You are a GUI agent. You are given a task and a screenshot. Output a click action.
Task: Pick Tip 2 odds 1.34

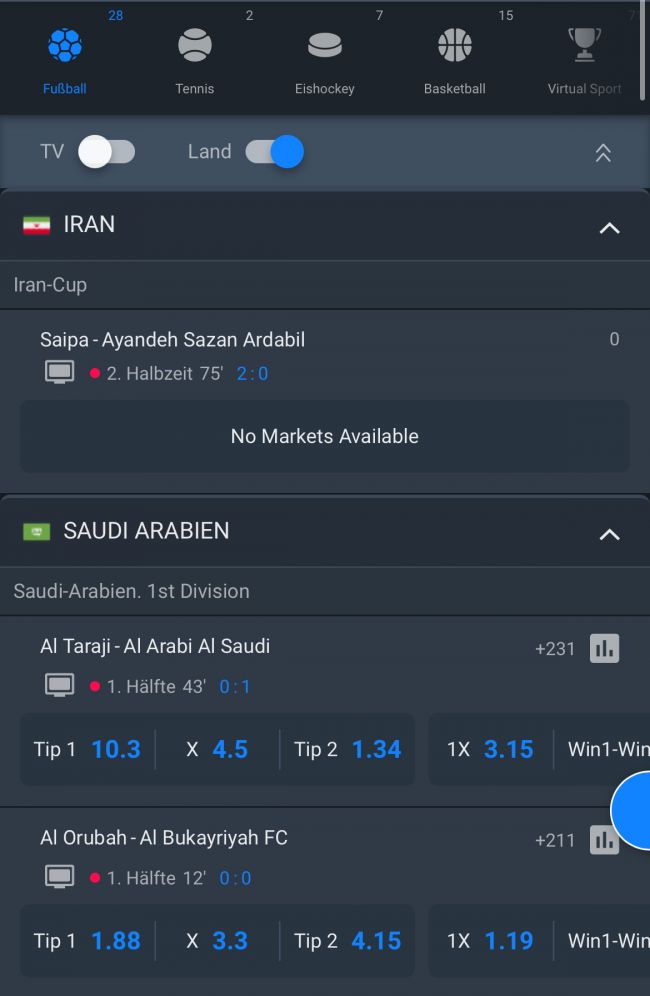click(x=347, y=749)
